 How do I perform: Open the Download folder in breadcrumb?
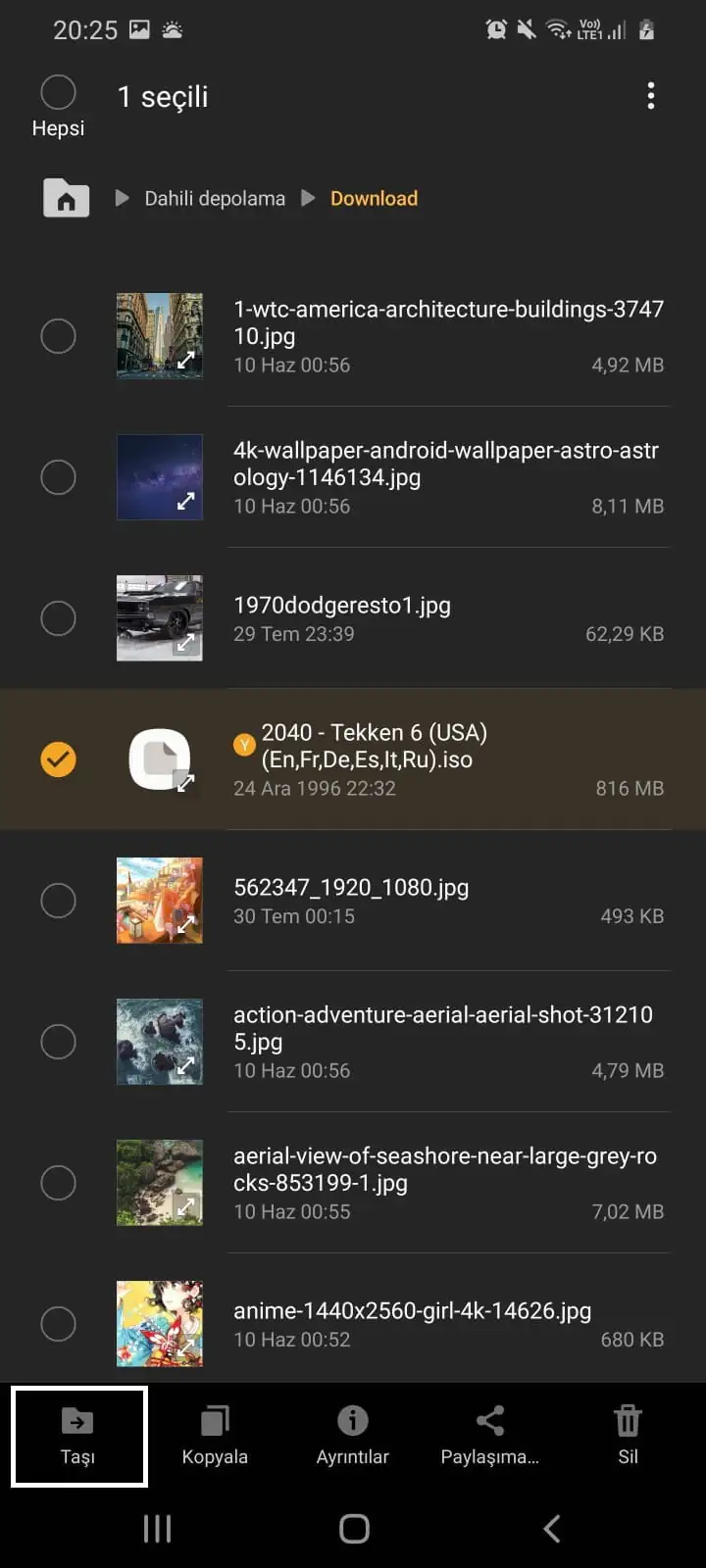tap(374, 198)
